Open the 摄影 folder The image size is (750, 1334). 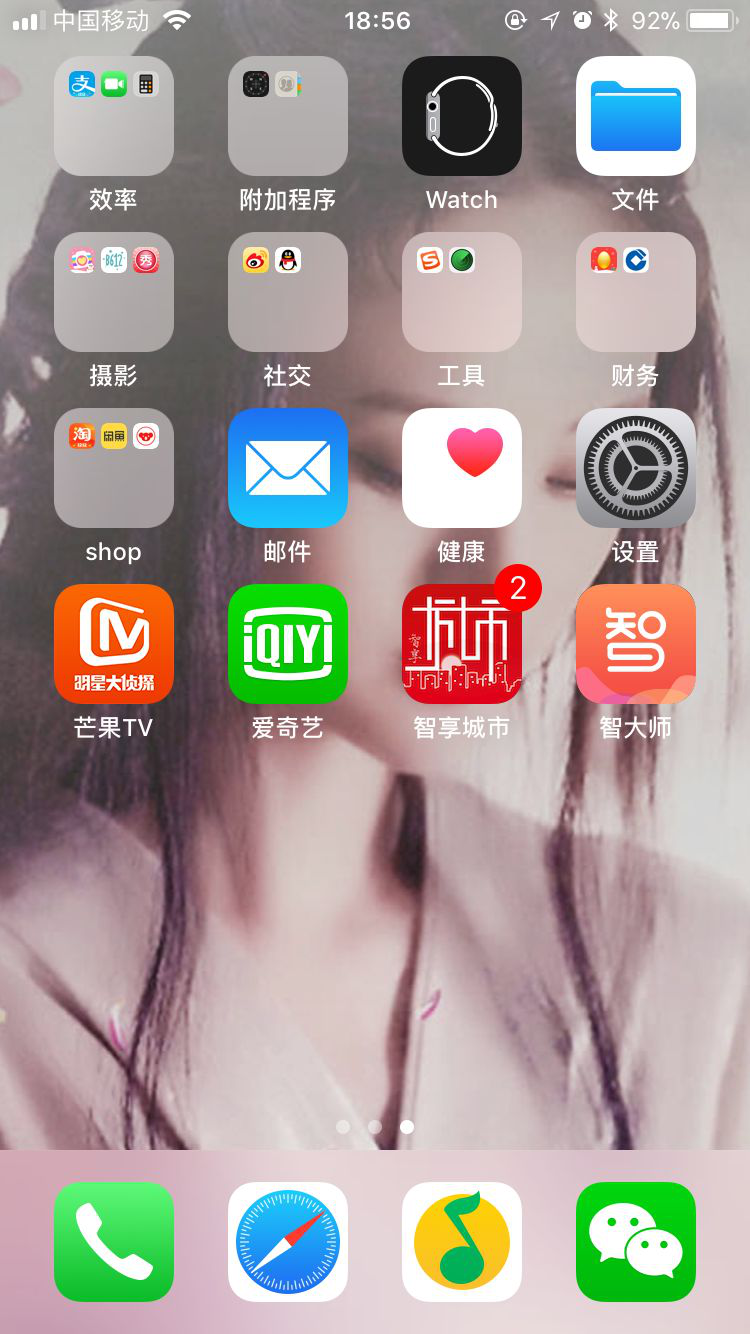coord(113,292)
